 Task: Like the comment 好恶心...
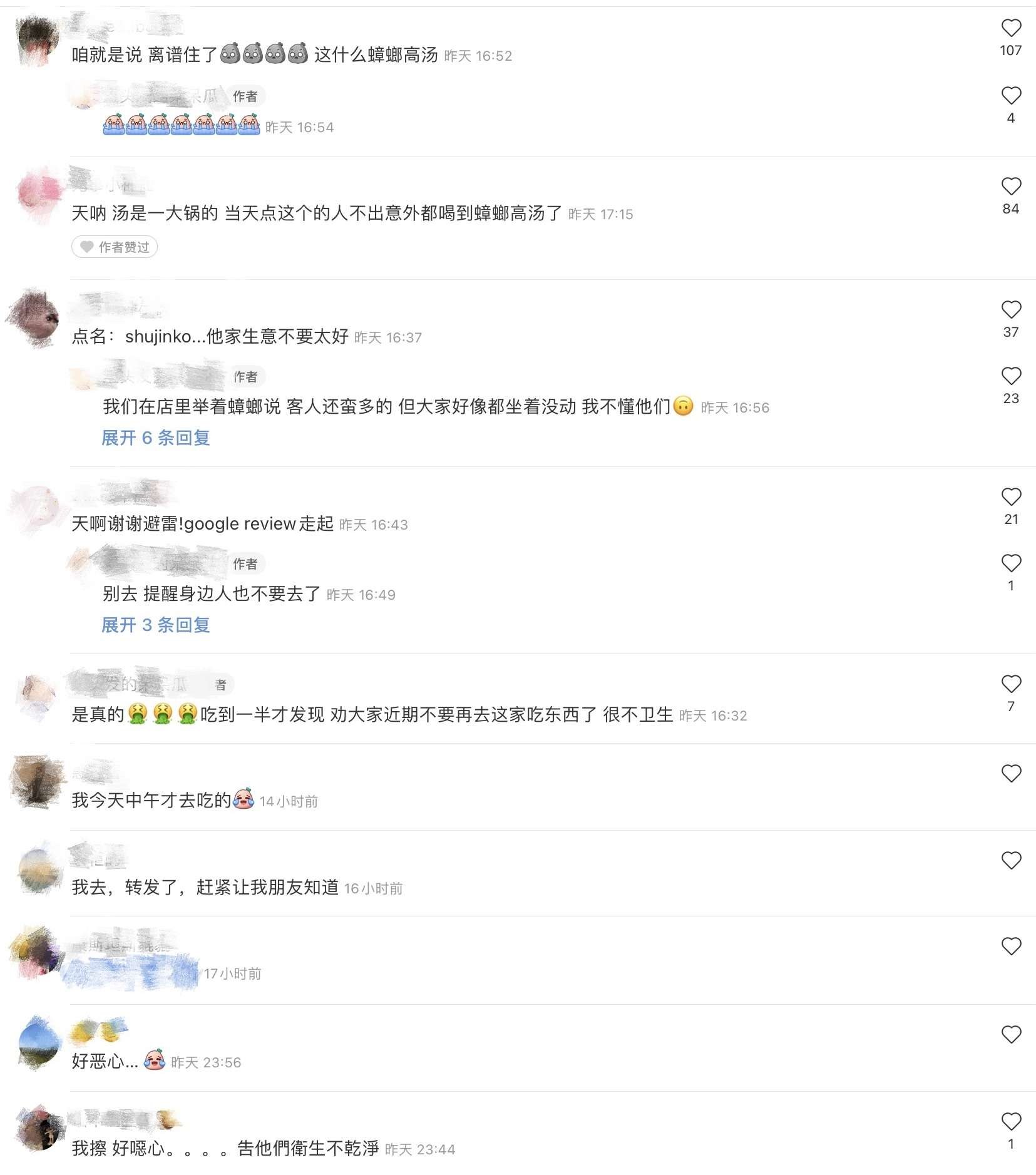pyautogui.click(x=1011, y=1035)
